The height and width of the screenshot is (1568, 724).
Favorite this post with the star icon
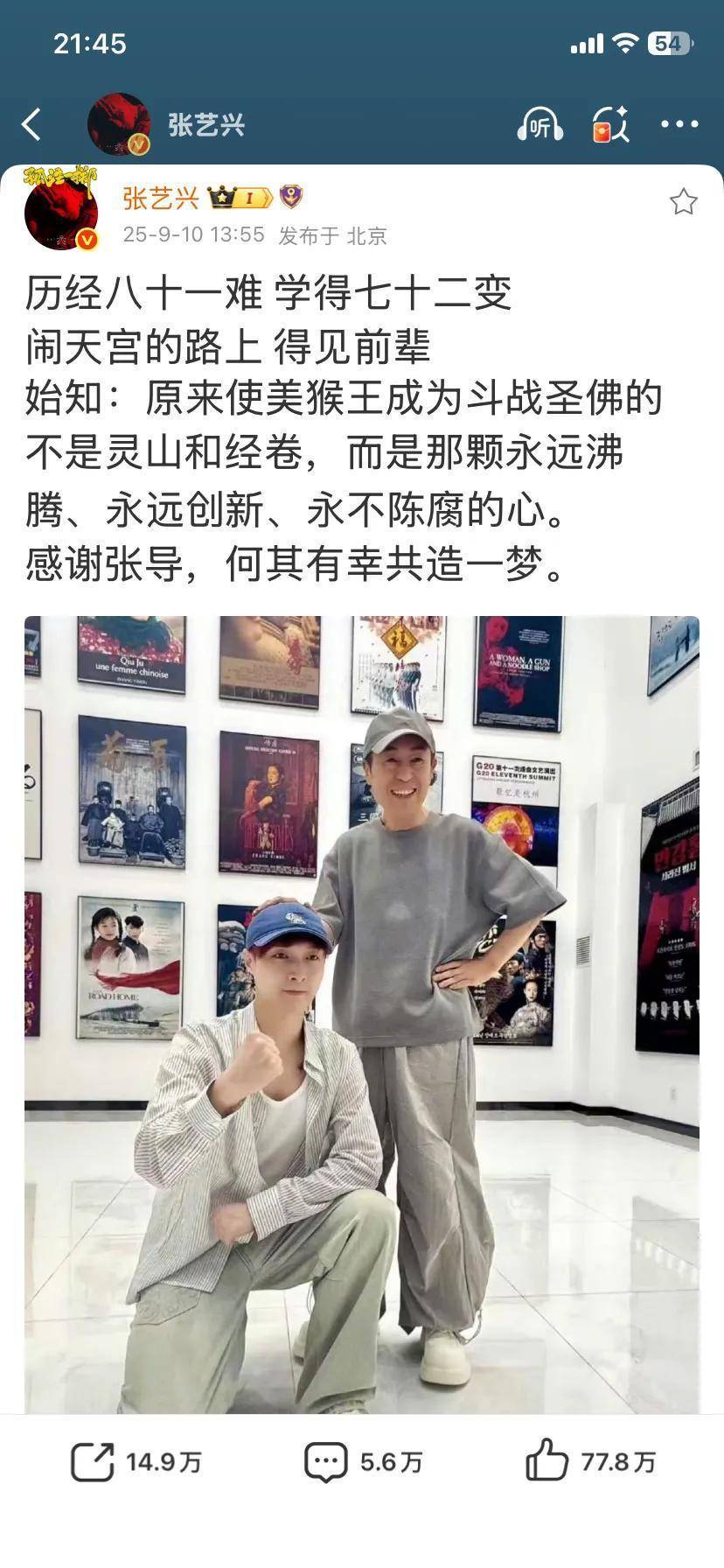click(x=683, y=202)
